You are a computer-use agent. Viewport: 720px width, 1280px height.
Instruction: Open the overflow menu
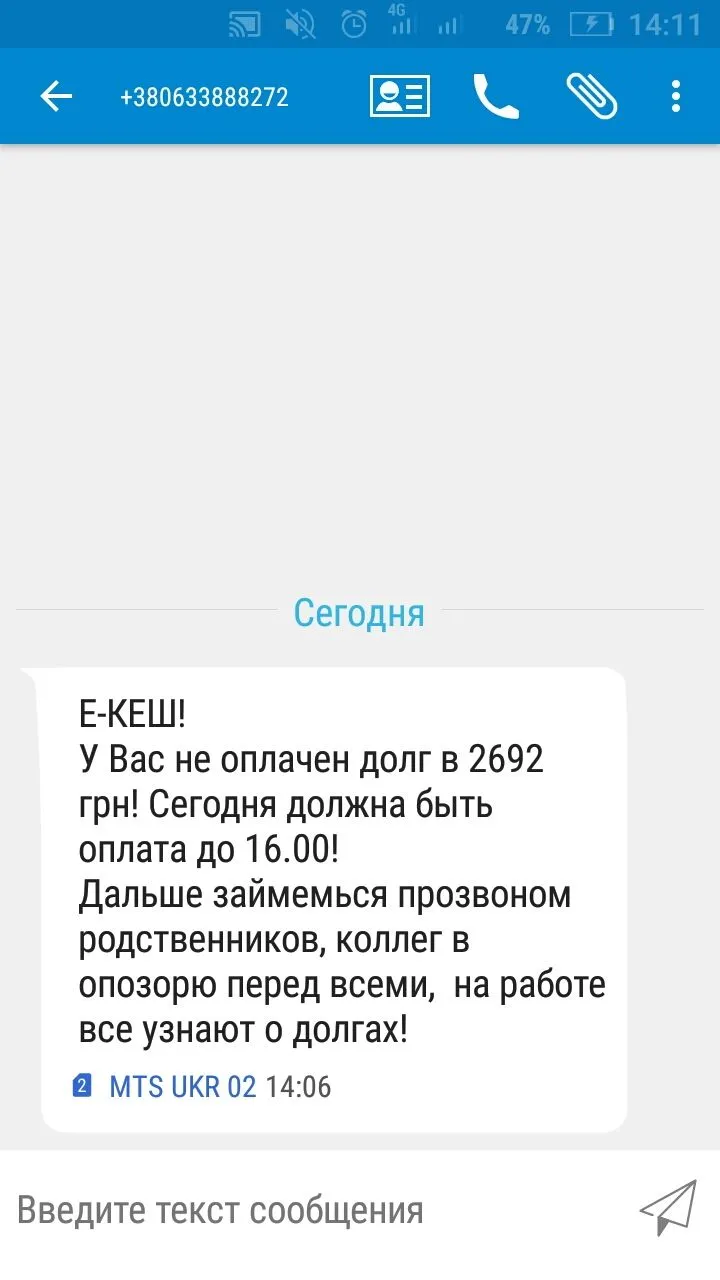(x=676, y=97)
